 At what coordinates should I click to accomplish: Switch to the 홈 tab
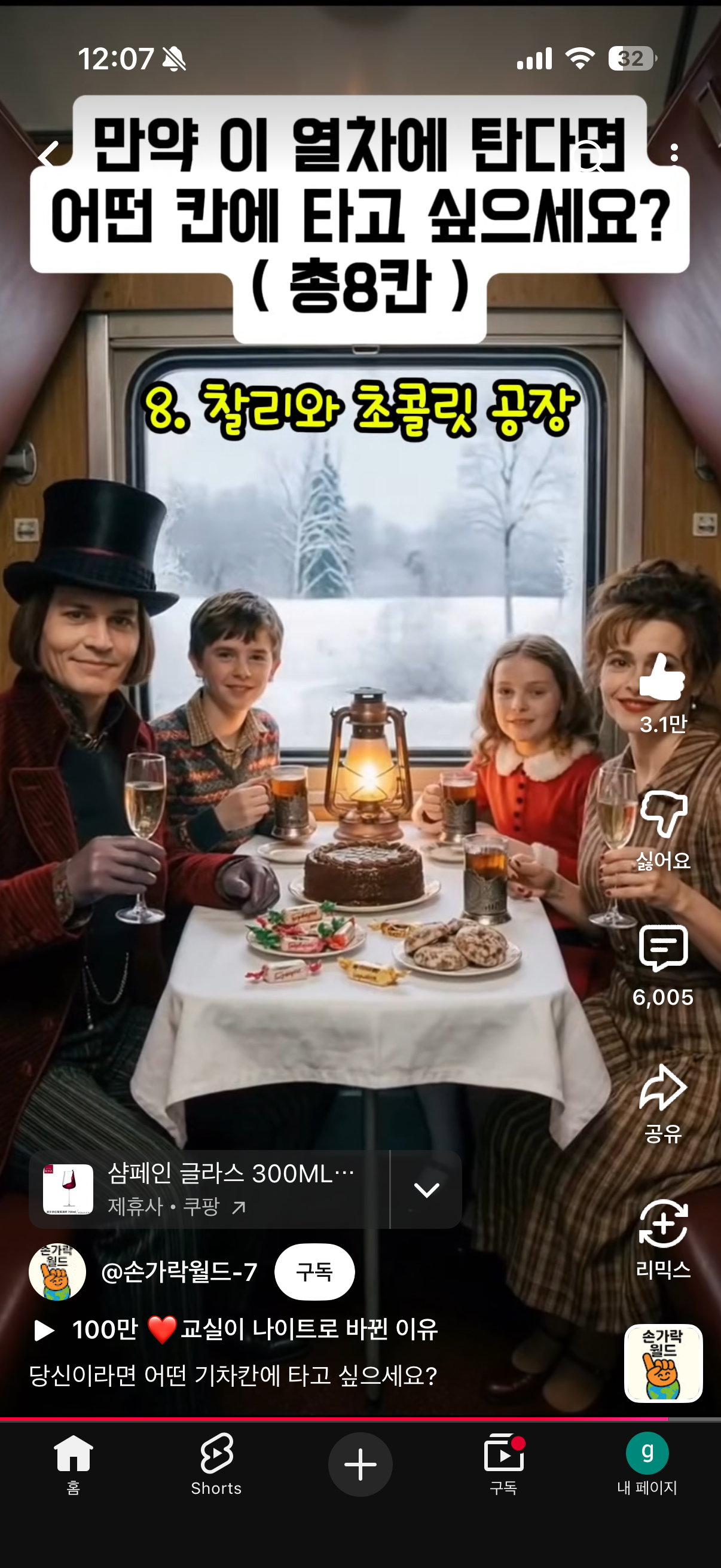(x=74, y=1463)
